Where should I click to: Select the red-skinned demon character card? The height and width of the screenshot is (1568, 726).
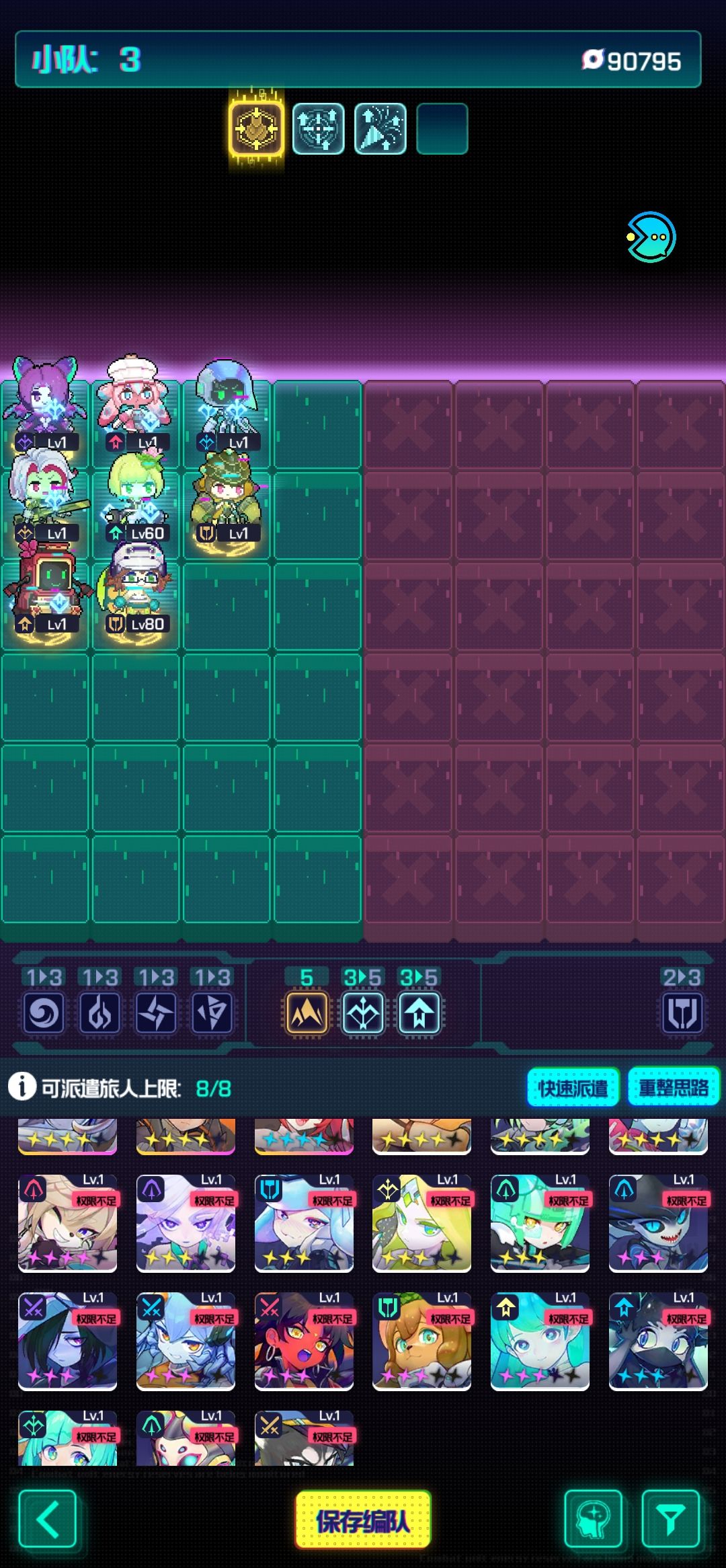click(304, 1341)
